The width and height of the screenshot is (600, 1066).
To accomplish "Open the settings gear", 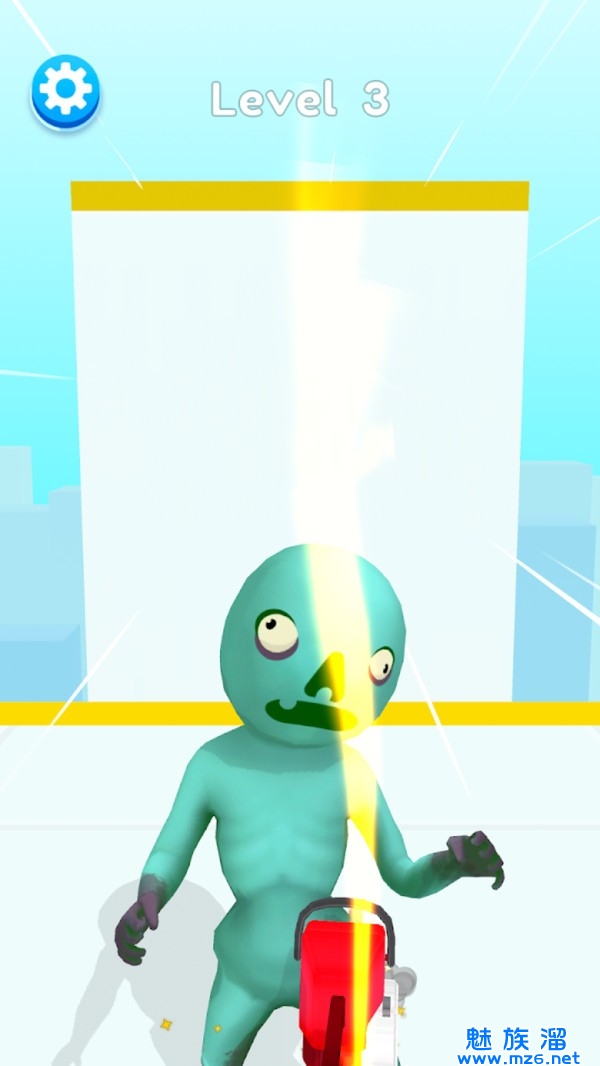I will click(x=66, y=92).
